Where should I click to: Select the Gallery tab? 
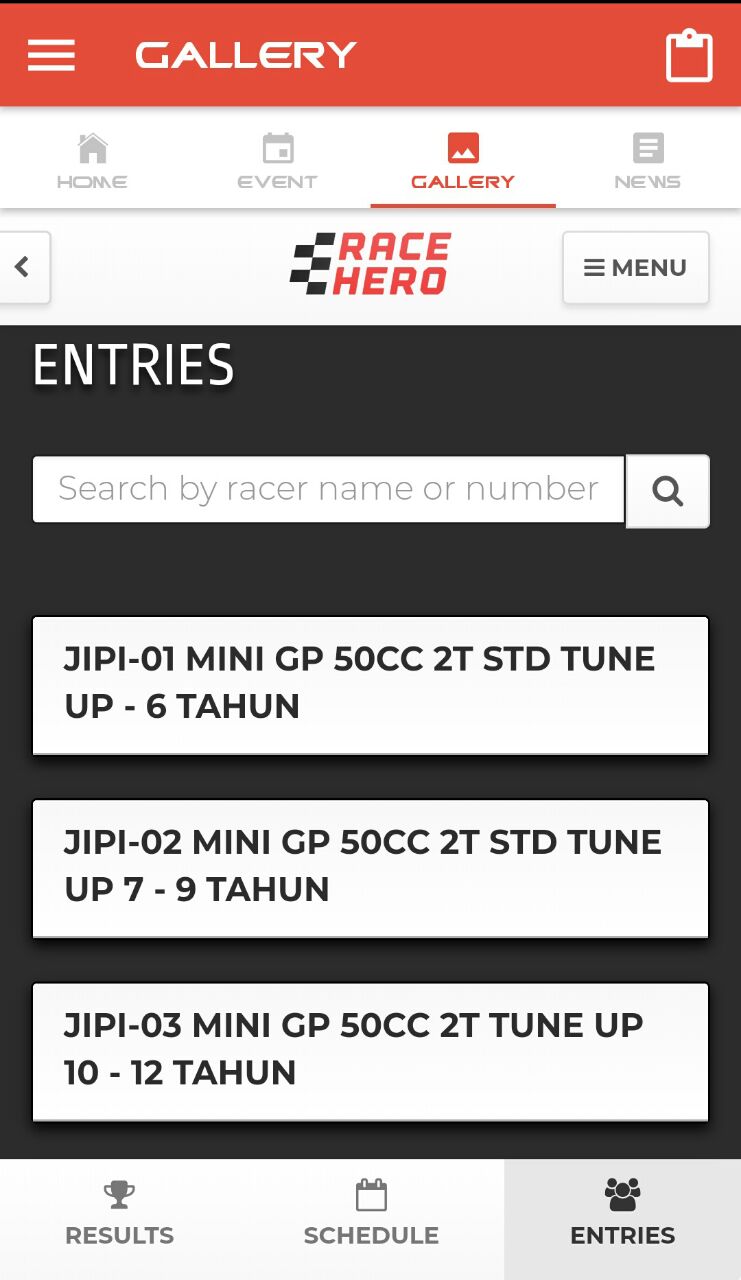[462, 161]
